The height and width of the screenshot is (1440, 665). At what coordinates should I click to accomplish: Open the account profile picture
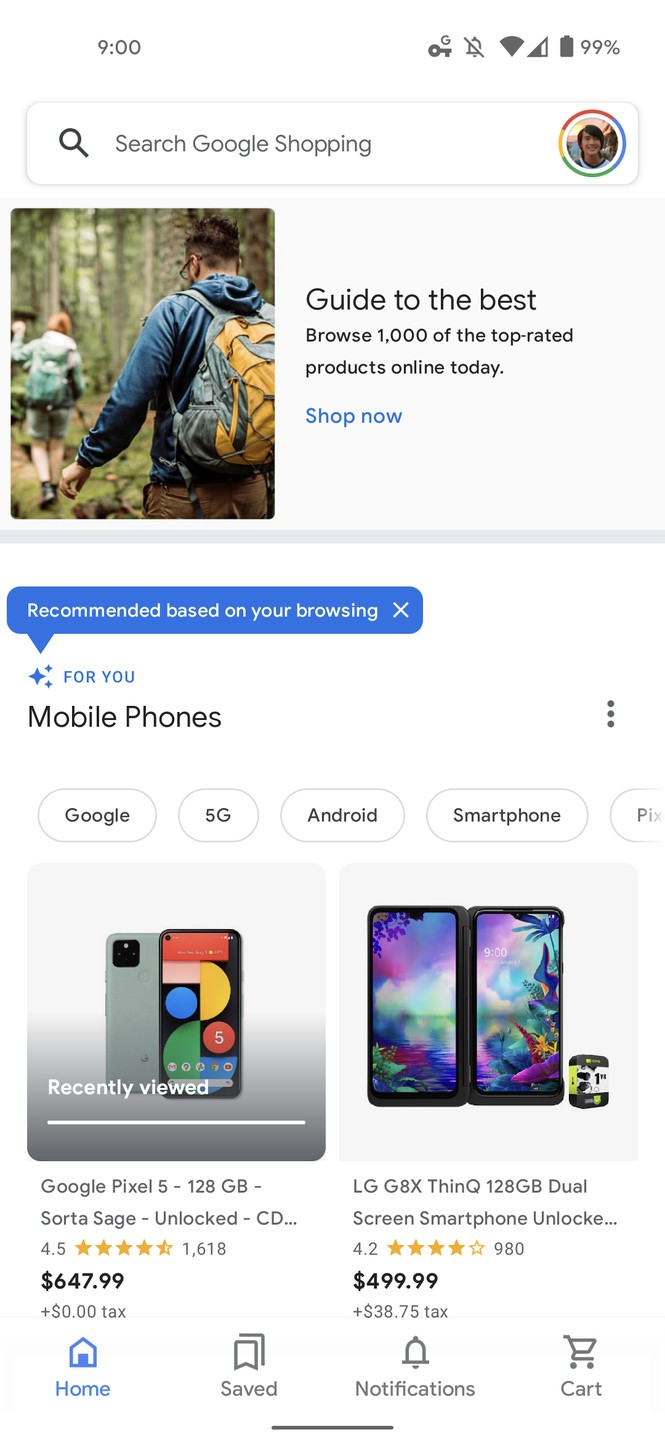(592, 144)
